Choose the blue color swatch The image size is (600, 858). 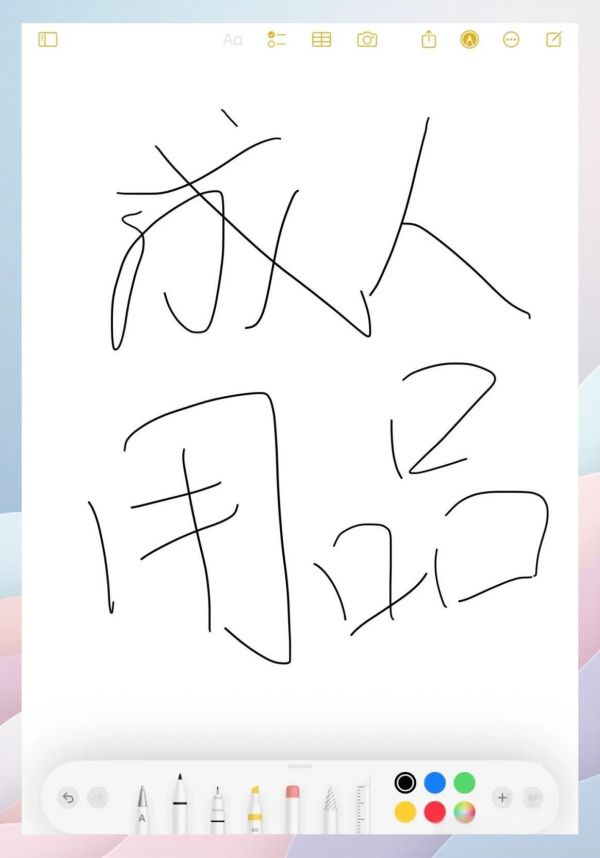click(435, 782)
